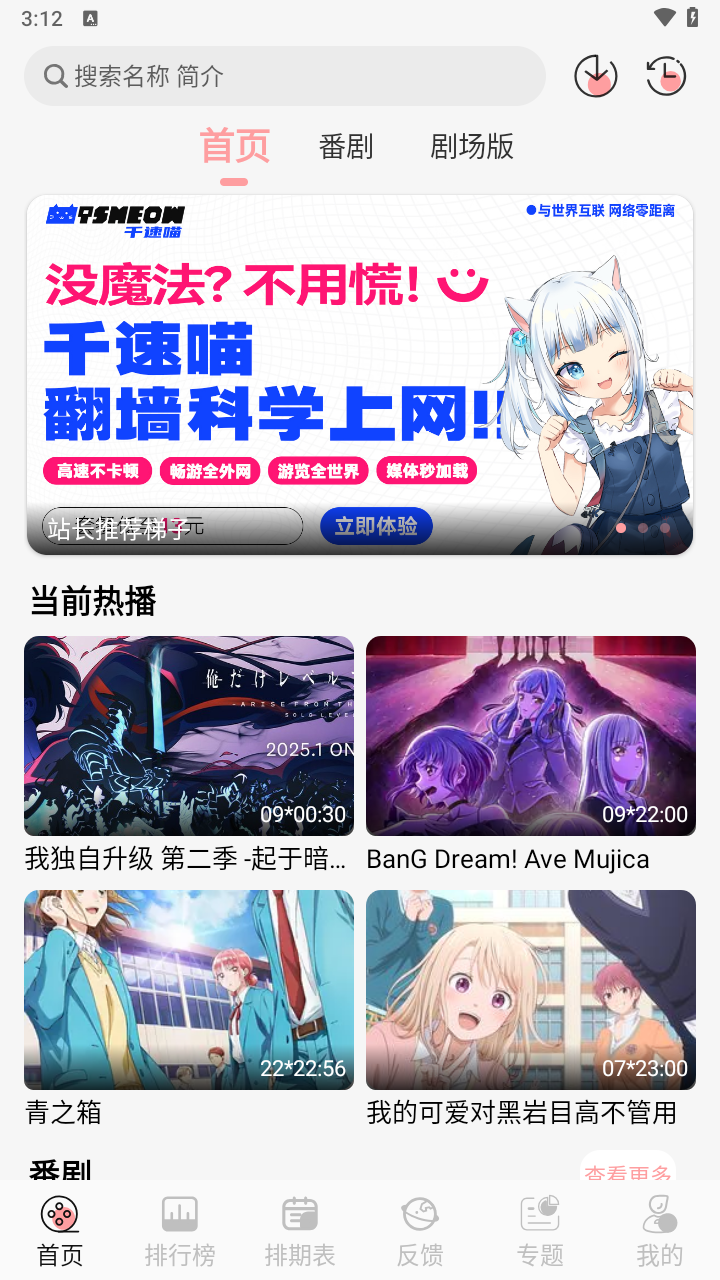This screenshot has height=1280, width=720.
Task: Tap the search box for name or intro
Action: (x=285, y=76)
